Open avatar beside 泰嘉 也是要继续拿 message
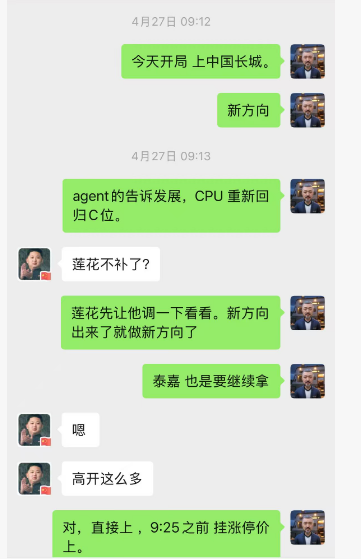The height and width of the screenshot is (559, 361). (308, 381)
